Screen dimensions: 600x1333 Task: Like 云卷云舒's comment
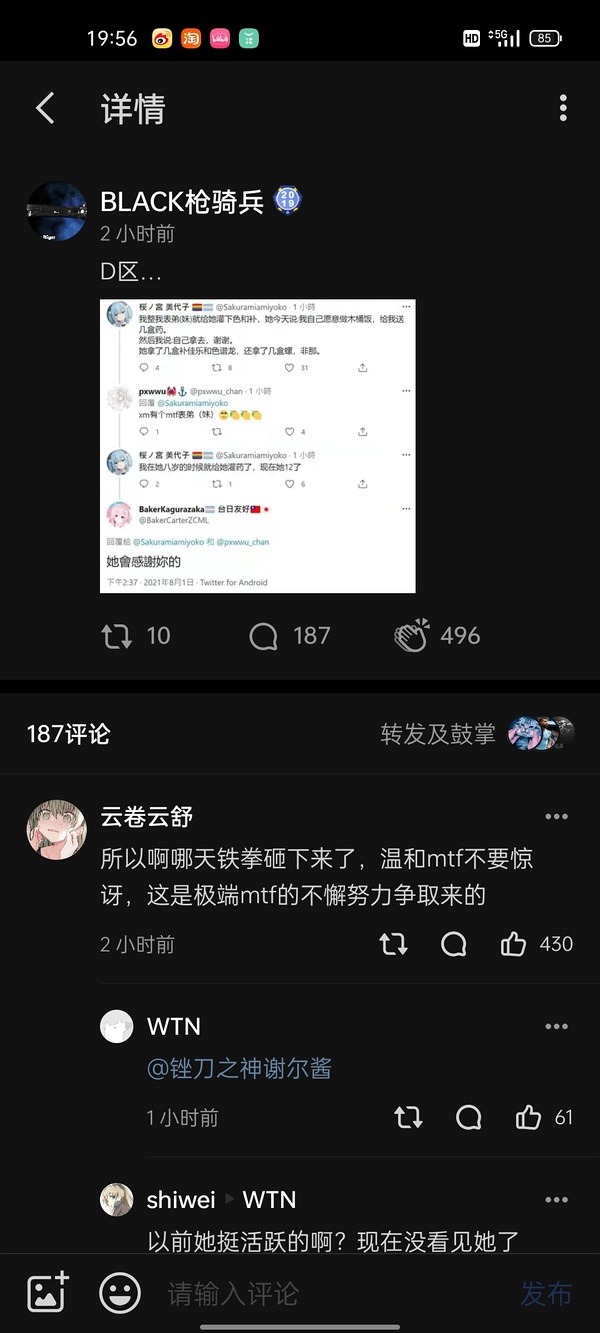pos(514,944)
